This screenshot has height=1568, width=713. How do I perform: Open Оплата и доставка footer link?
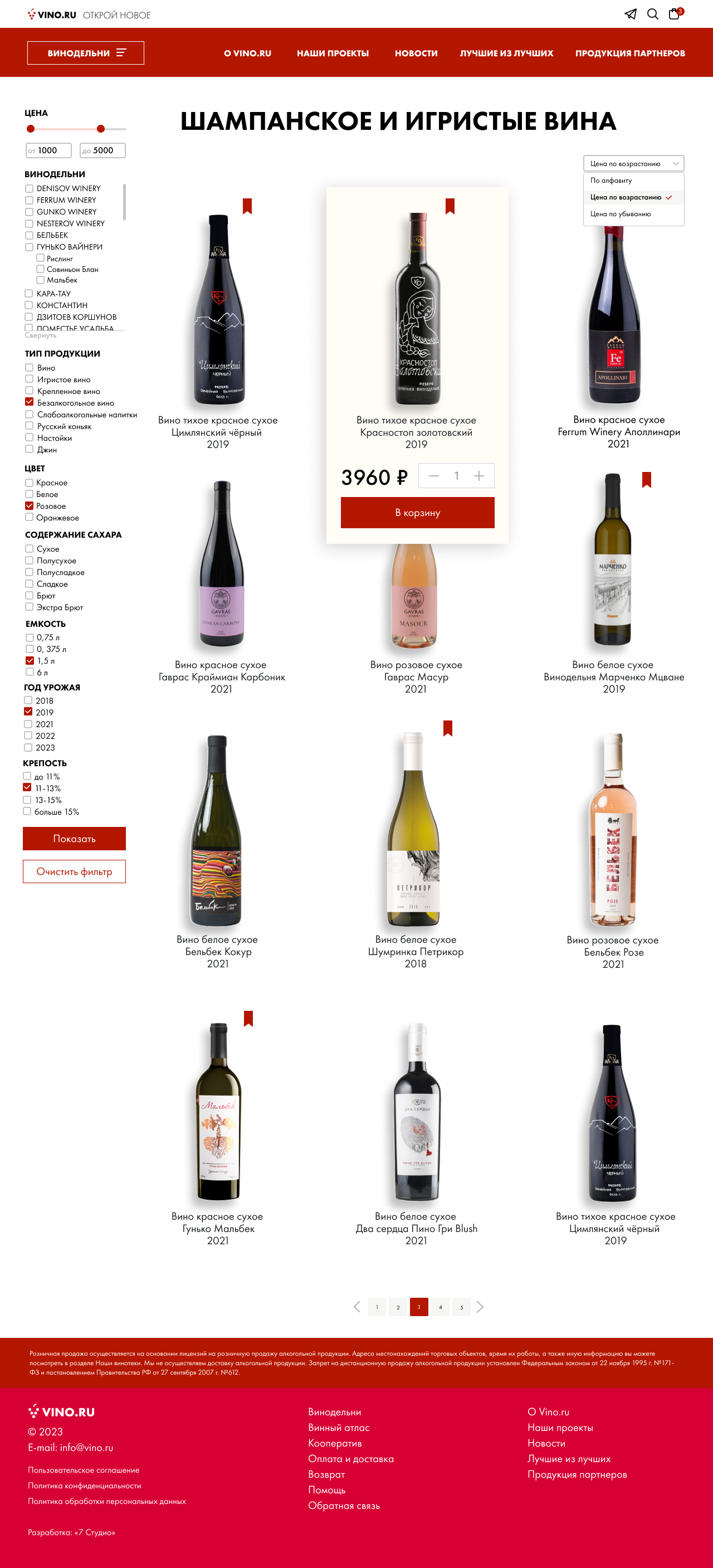350,1458
